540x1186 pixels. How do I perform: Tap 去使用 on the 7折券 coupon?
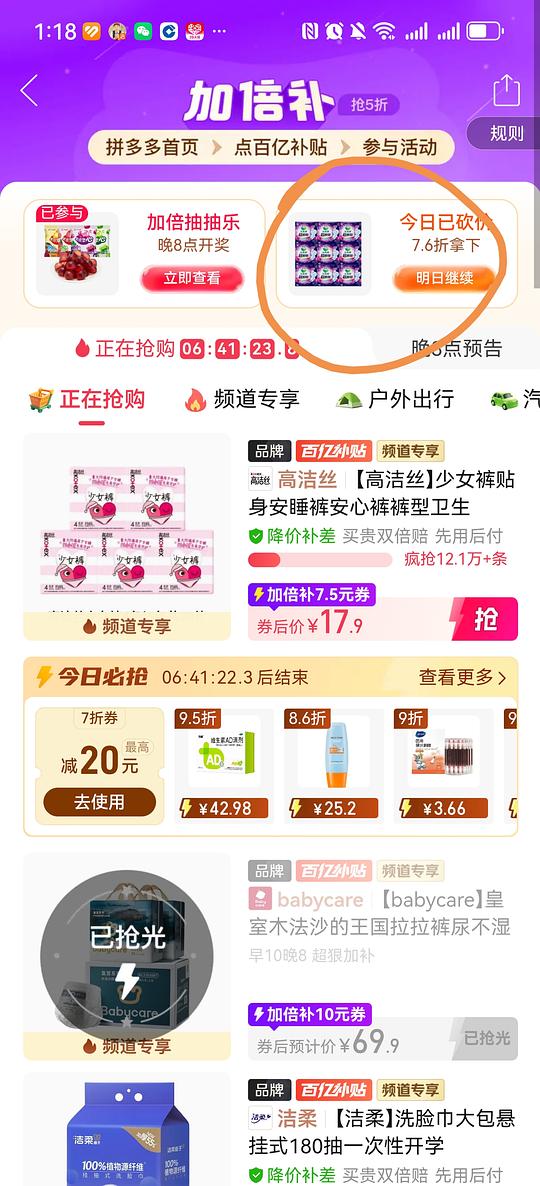(100, 802)
